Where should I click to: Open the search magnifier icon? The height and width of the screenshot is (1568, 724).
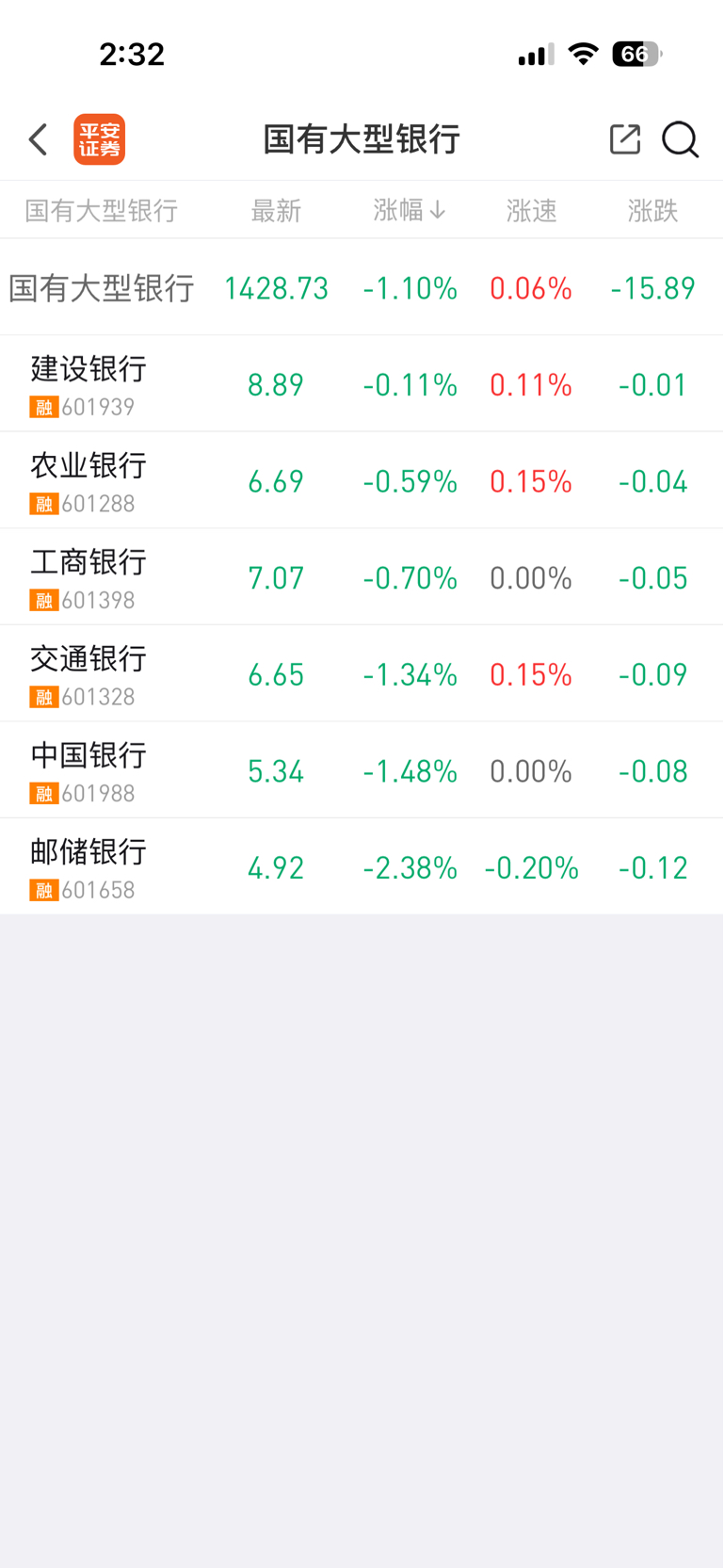(680, 139)
